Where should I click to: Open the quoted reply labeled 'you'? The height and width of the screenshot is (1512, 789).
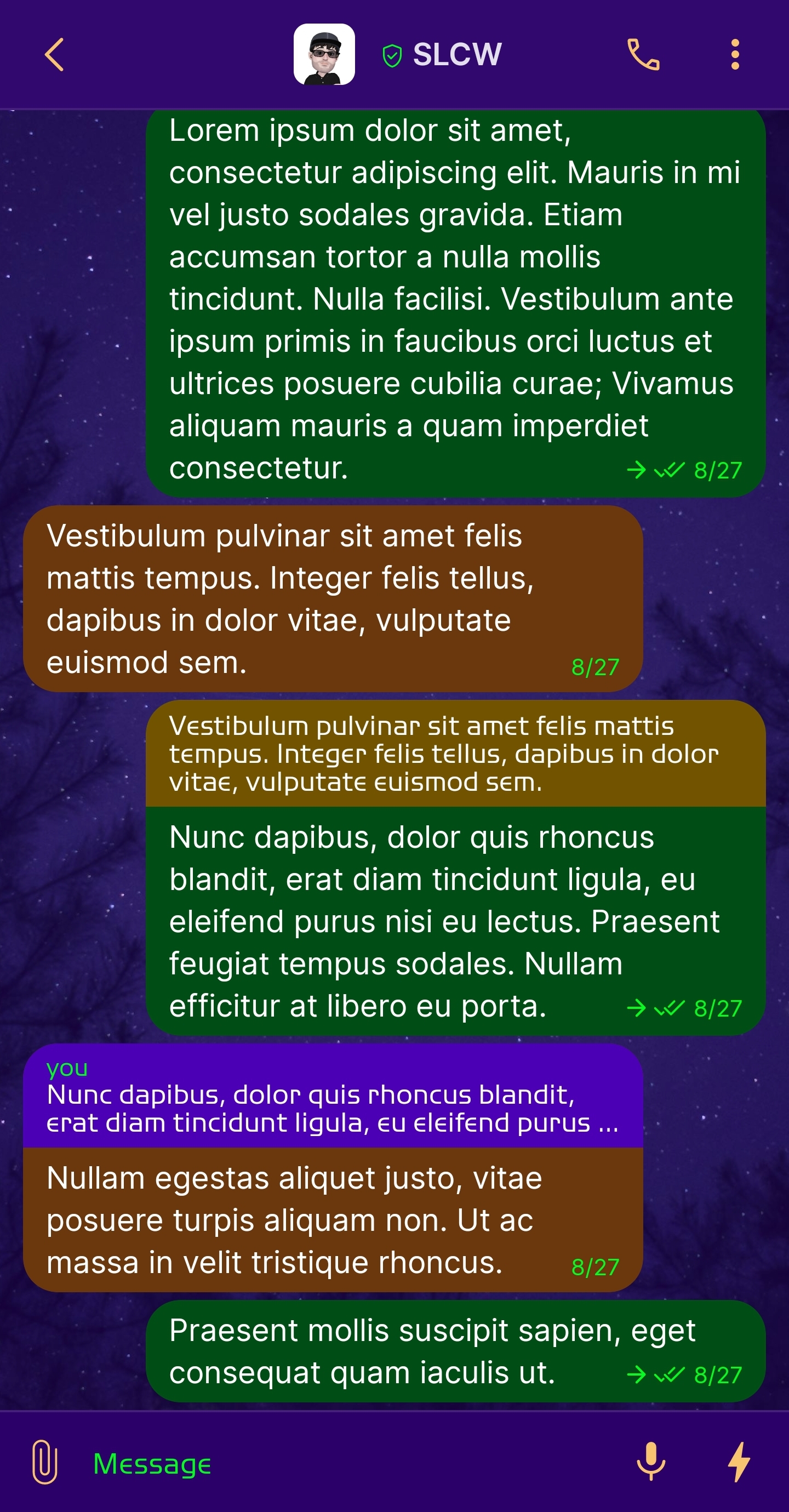tap(332, 1097)
